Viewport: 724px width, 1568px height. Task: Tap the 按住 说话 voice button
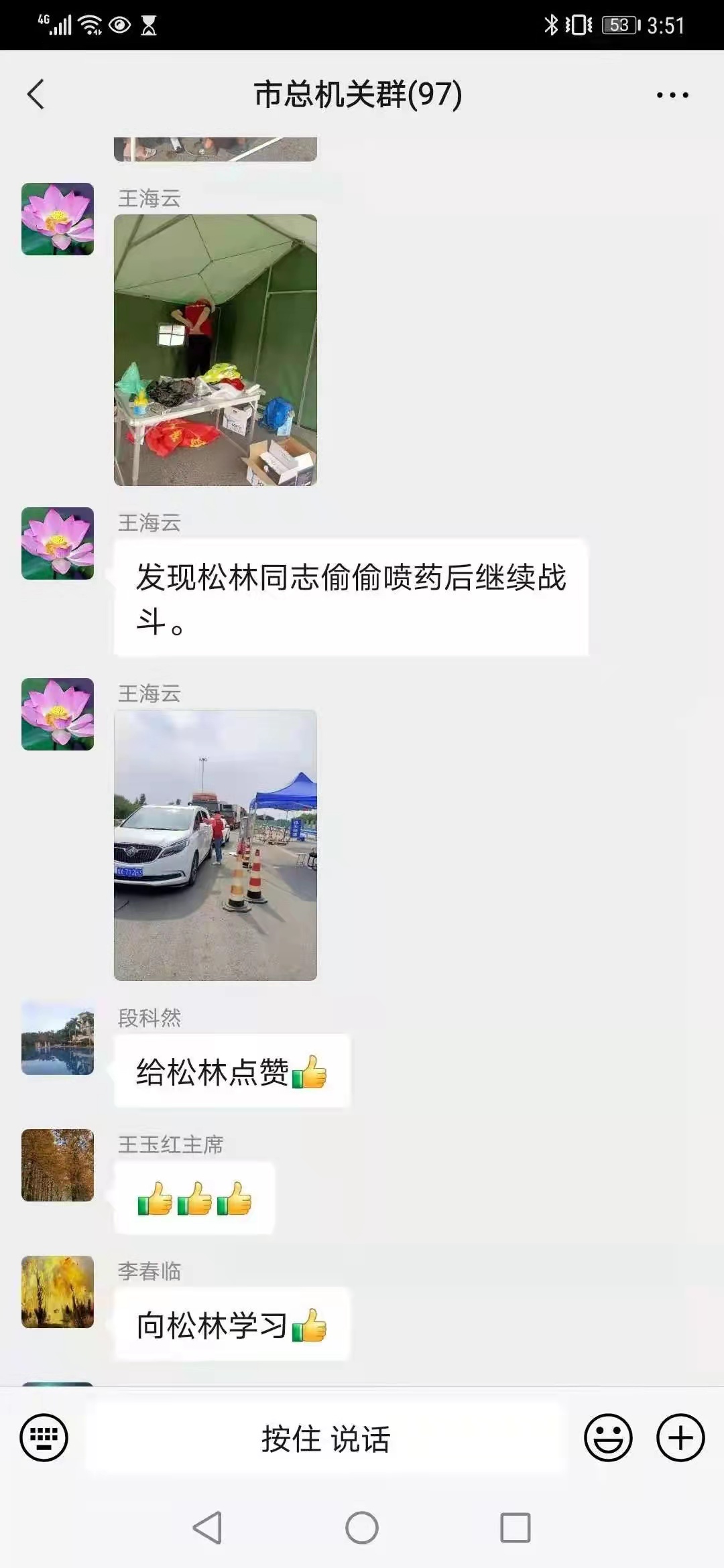pyautogui.click(x=326, y=1439)
